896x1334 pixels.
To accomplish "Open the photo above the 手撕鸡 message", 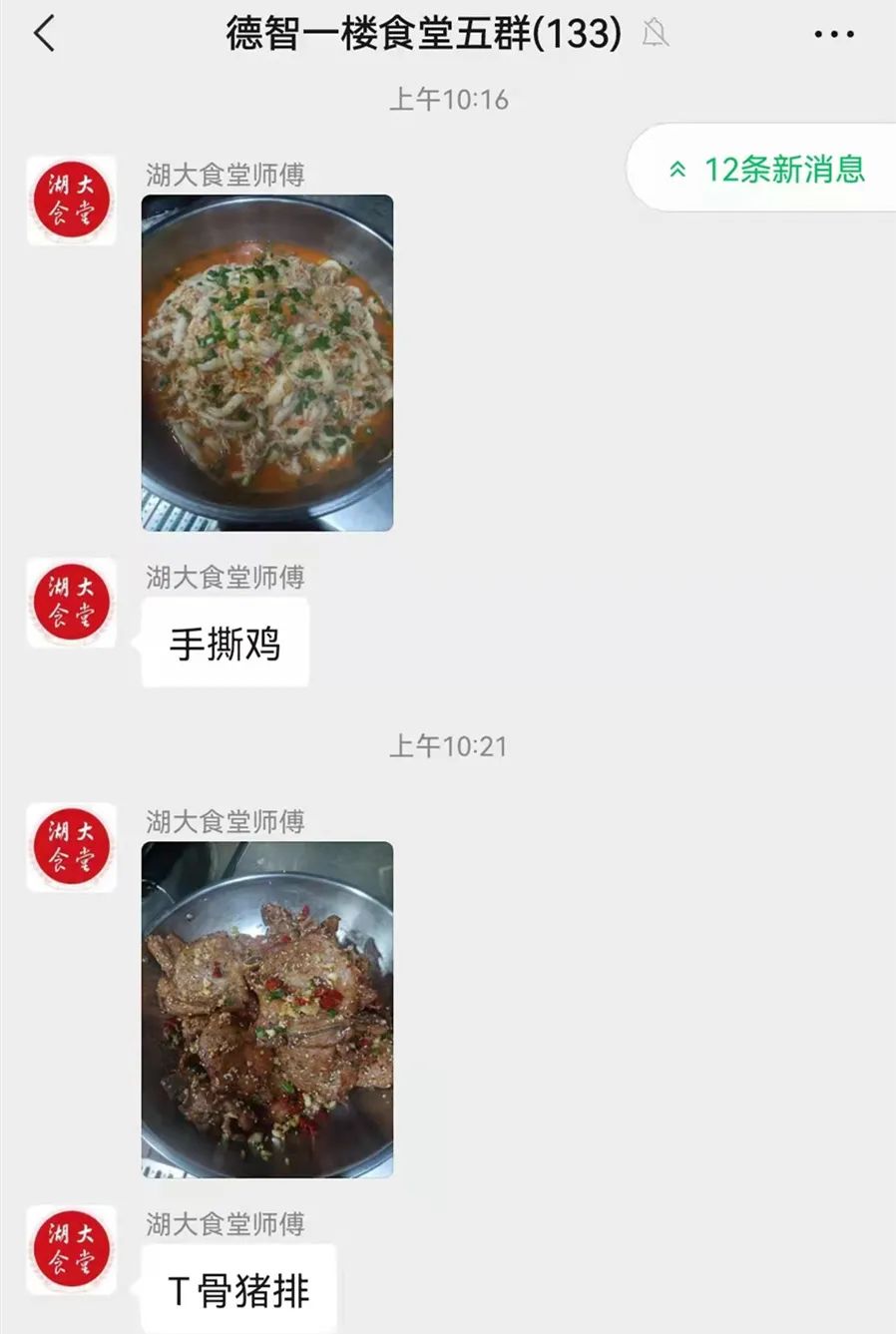I will coord(267,362).
